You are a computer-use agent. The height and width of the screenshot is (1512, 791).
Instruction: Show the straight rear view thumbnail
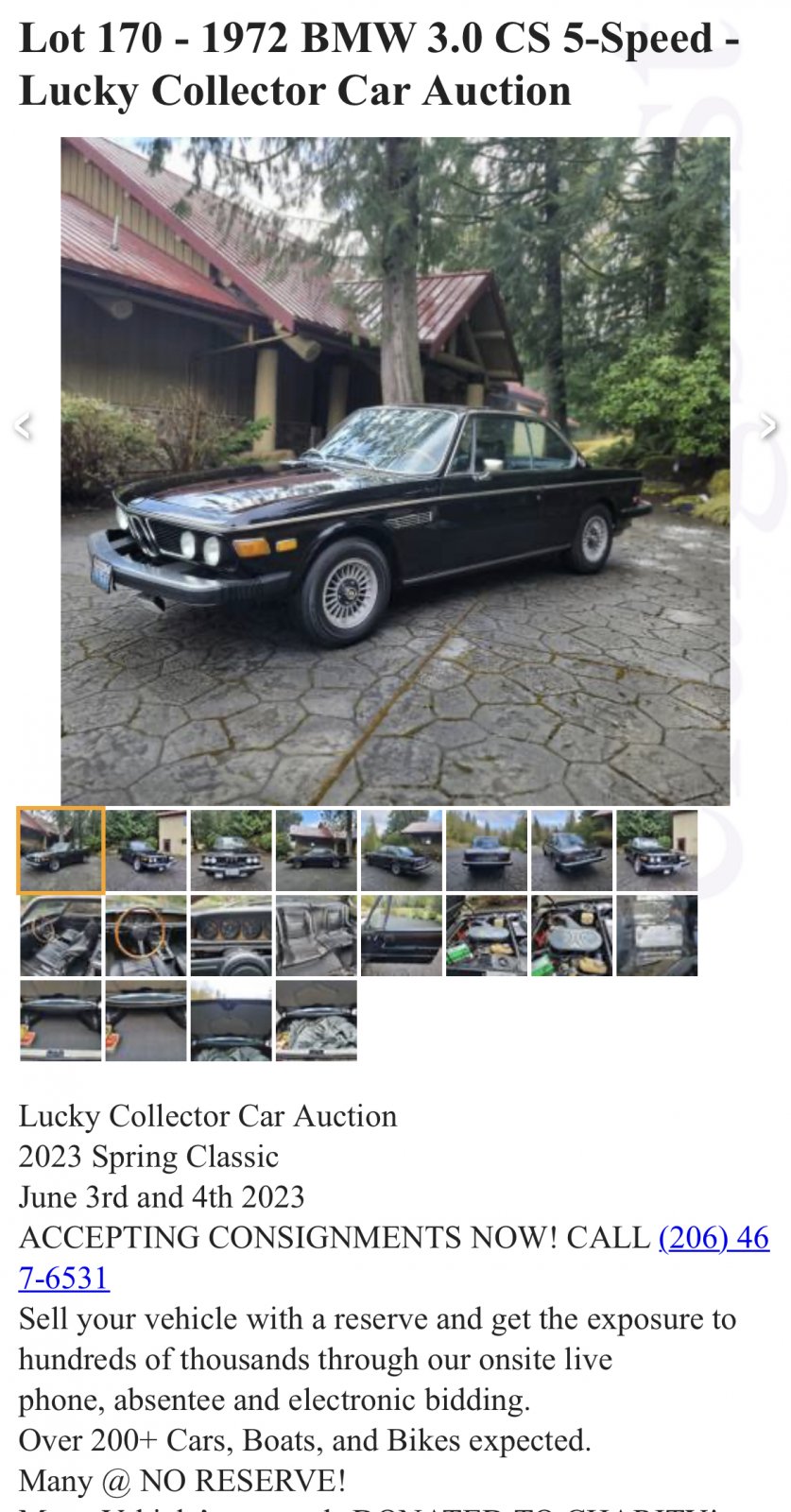point(486,850)
